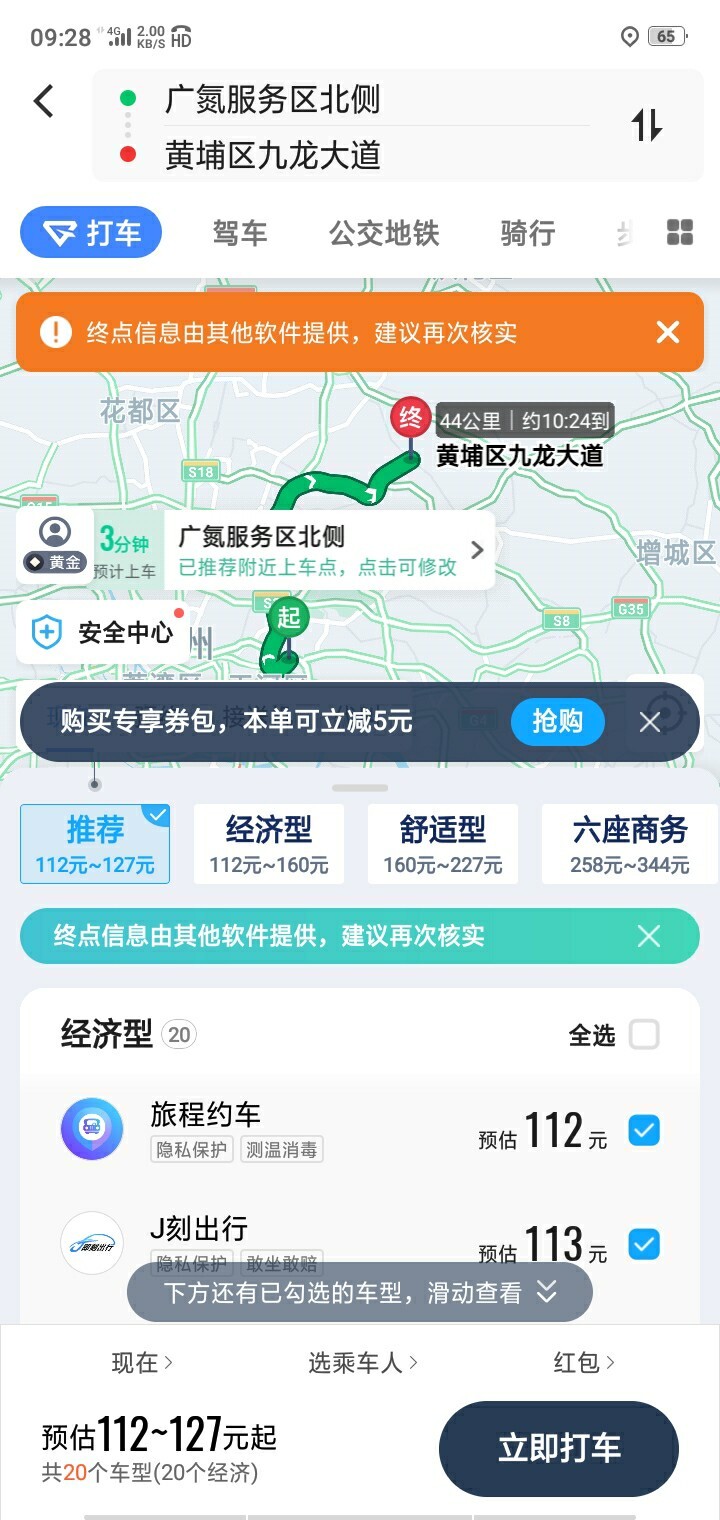This screenshot has height=1520, width=720.
Task: Check the 全选 box for 经济型
Action: pyautogui.click(x=644, y=1035)
